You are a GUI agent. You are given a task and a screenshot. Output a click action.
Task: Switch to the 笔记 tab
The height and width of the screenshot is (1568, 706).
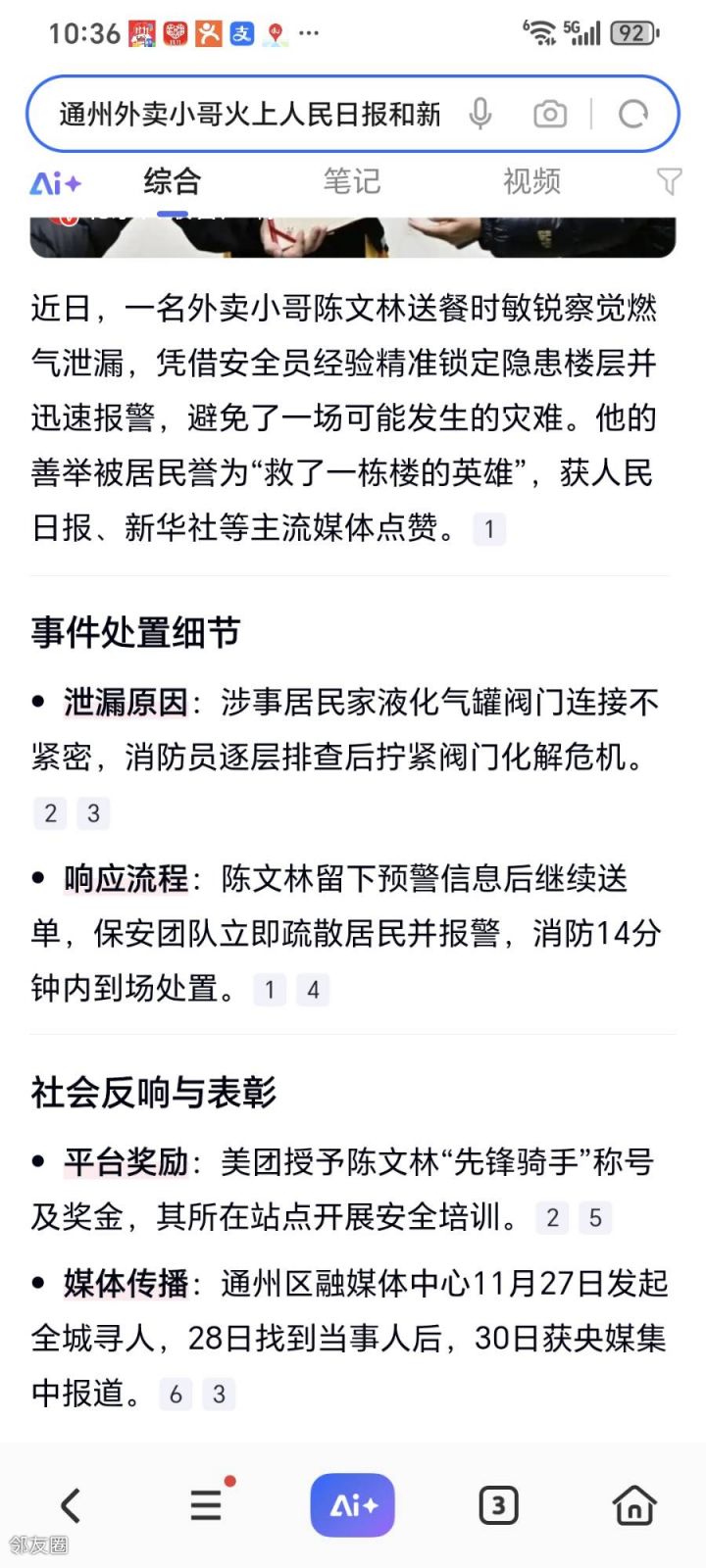pos(351,181)
